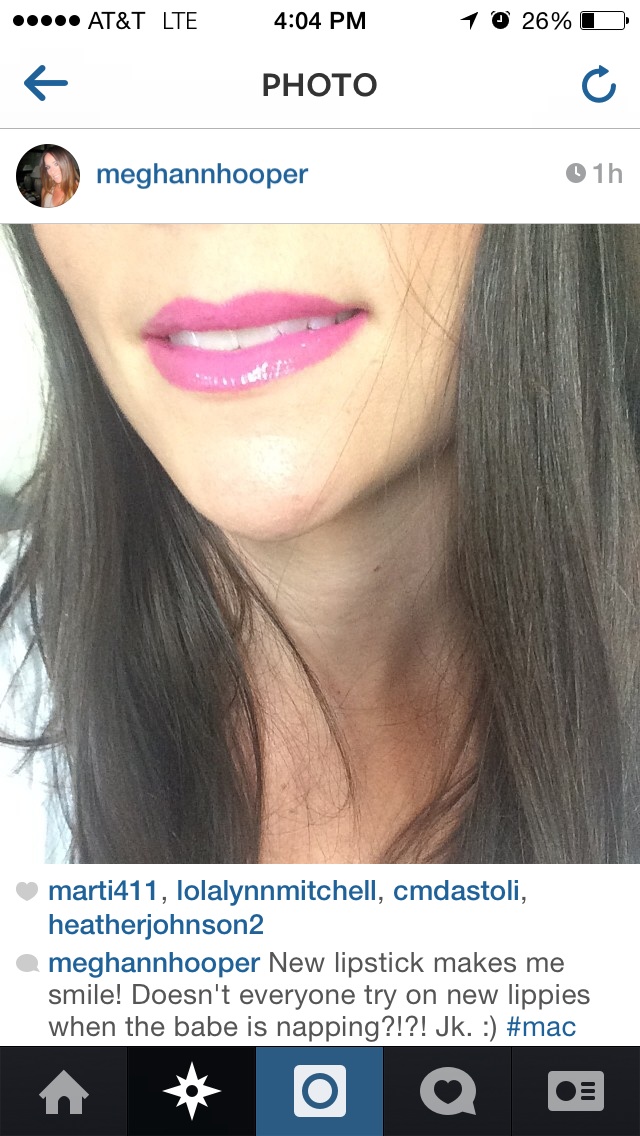Refresh the photo page
This screenshot has height=1136, width=640.
click(x=598, y=86)
